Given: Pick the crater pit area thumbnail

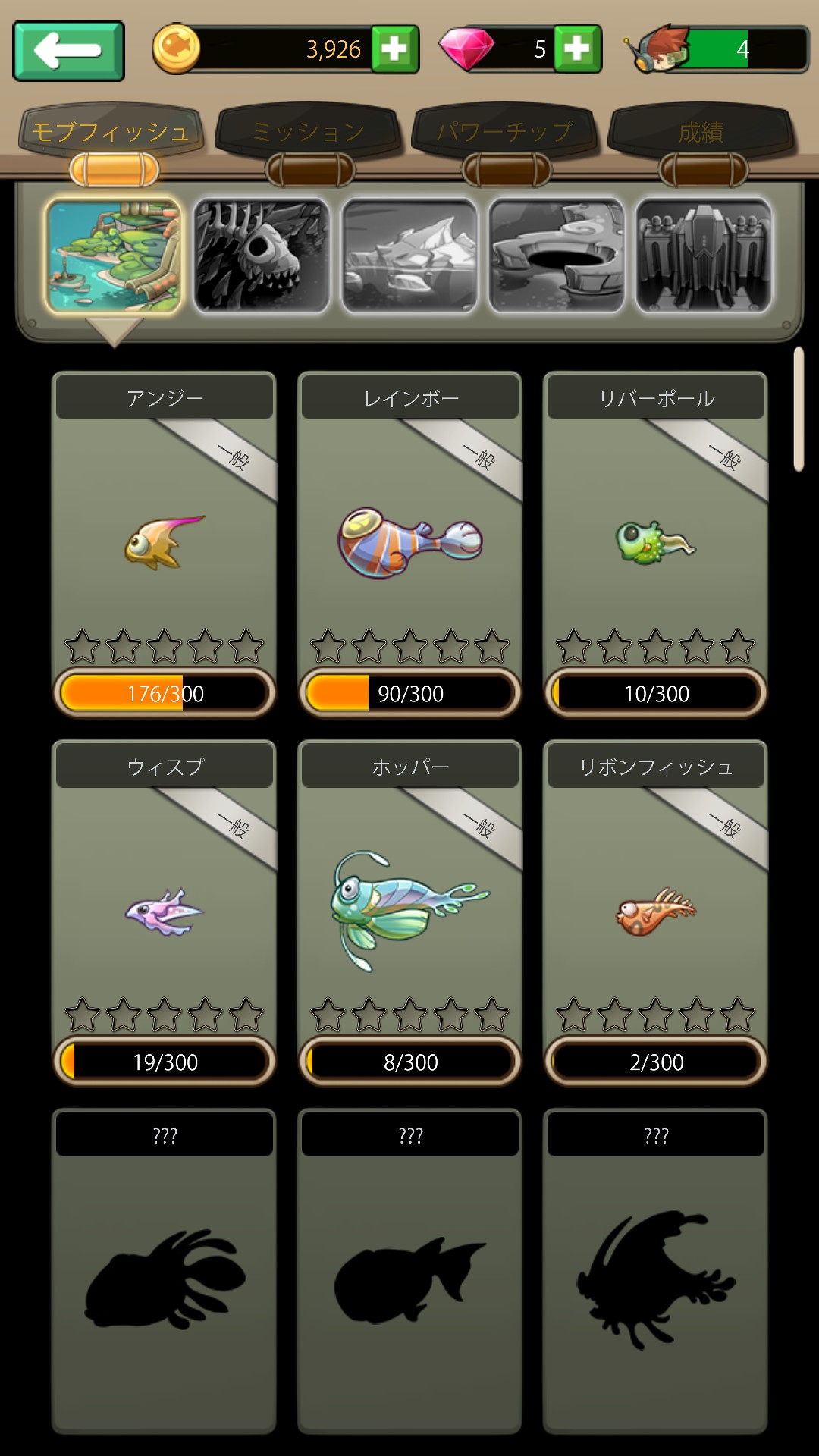Looking at the screenshot, I should coord(557,256).
